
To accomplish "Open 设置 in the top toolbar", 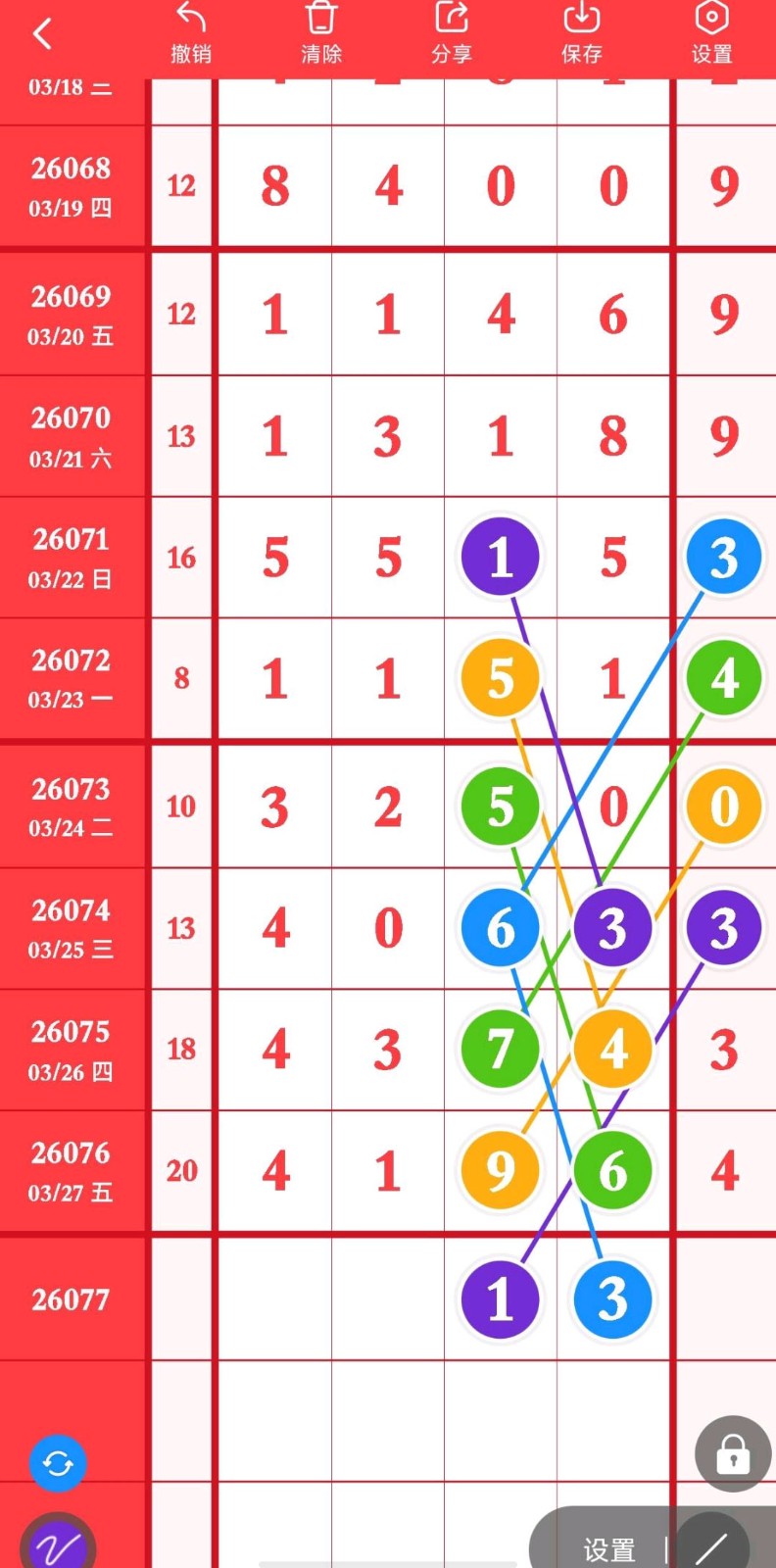I will [x=712, y=33].
